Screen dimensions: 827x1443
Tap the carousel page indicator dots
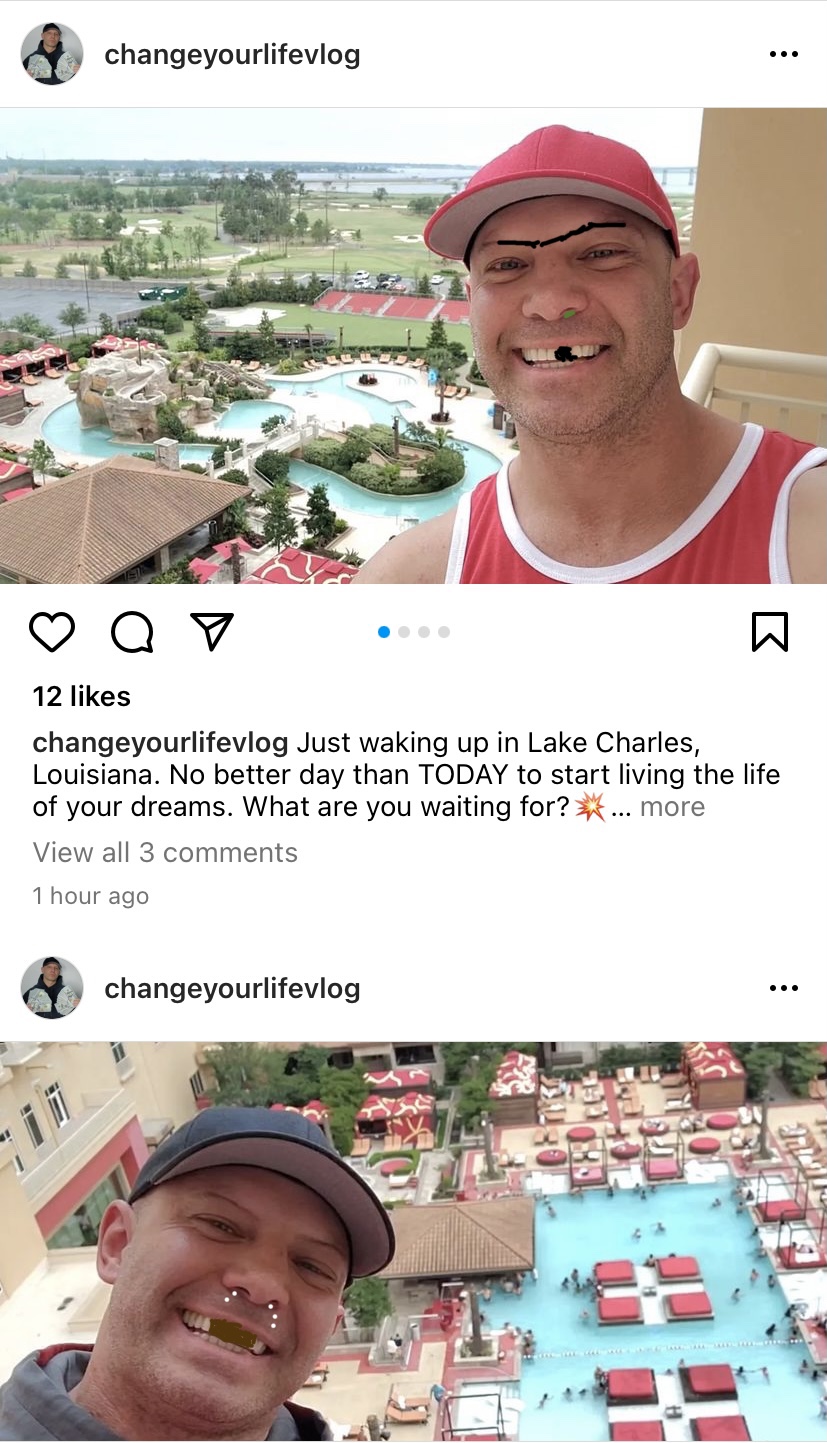[x=414, y=632]
